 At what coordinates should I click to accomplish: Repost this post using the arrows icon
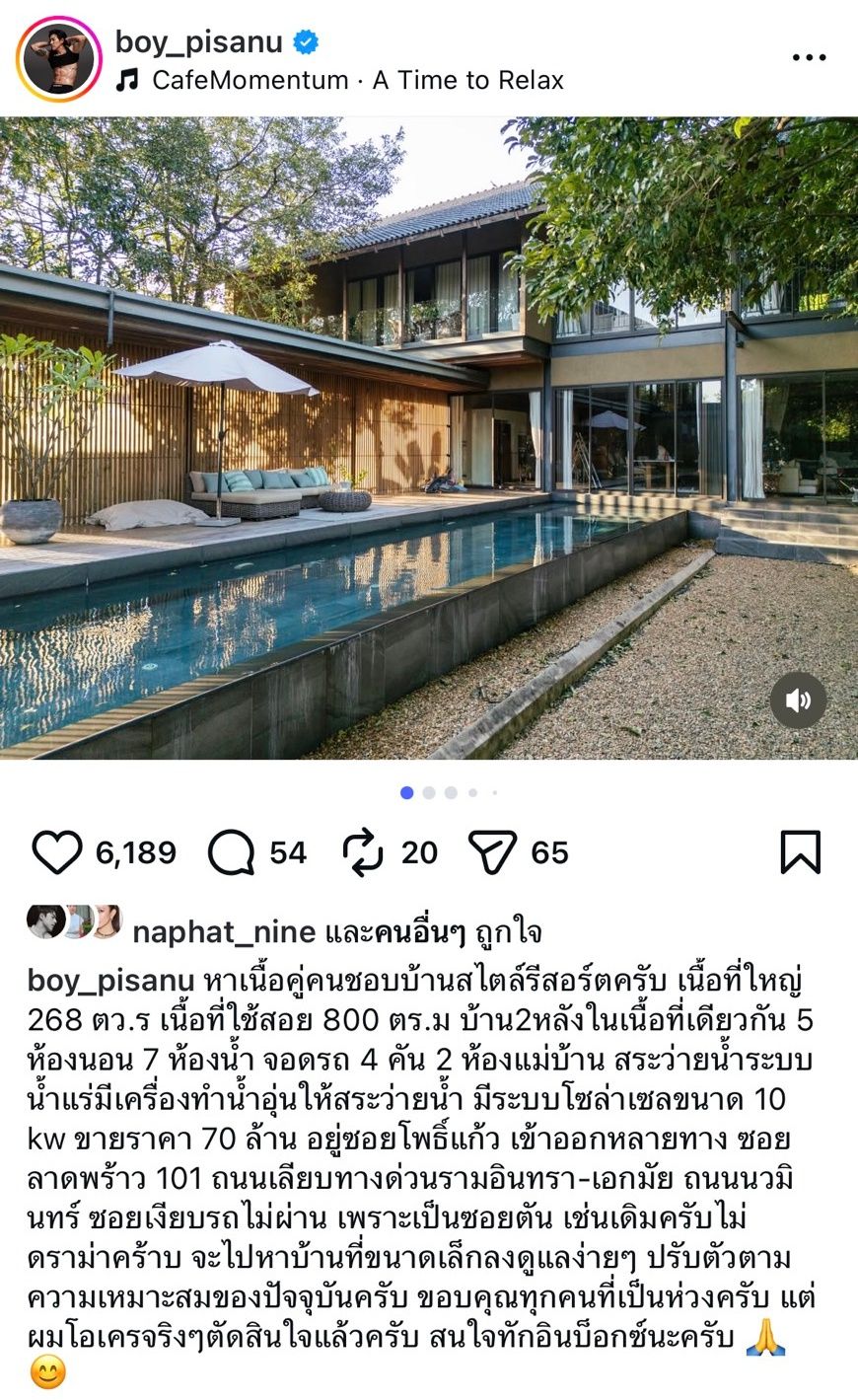point(363,852)
